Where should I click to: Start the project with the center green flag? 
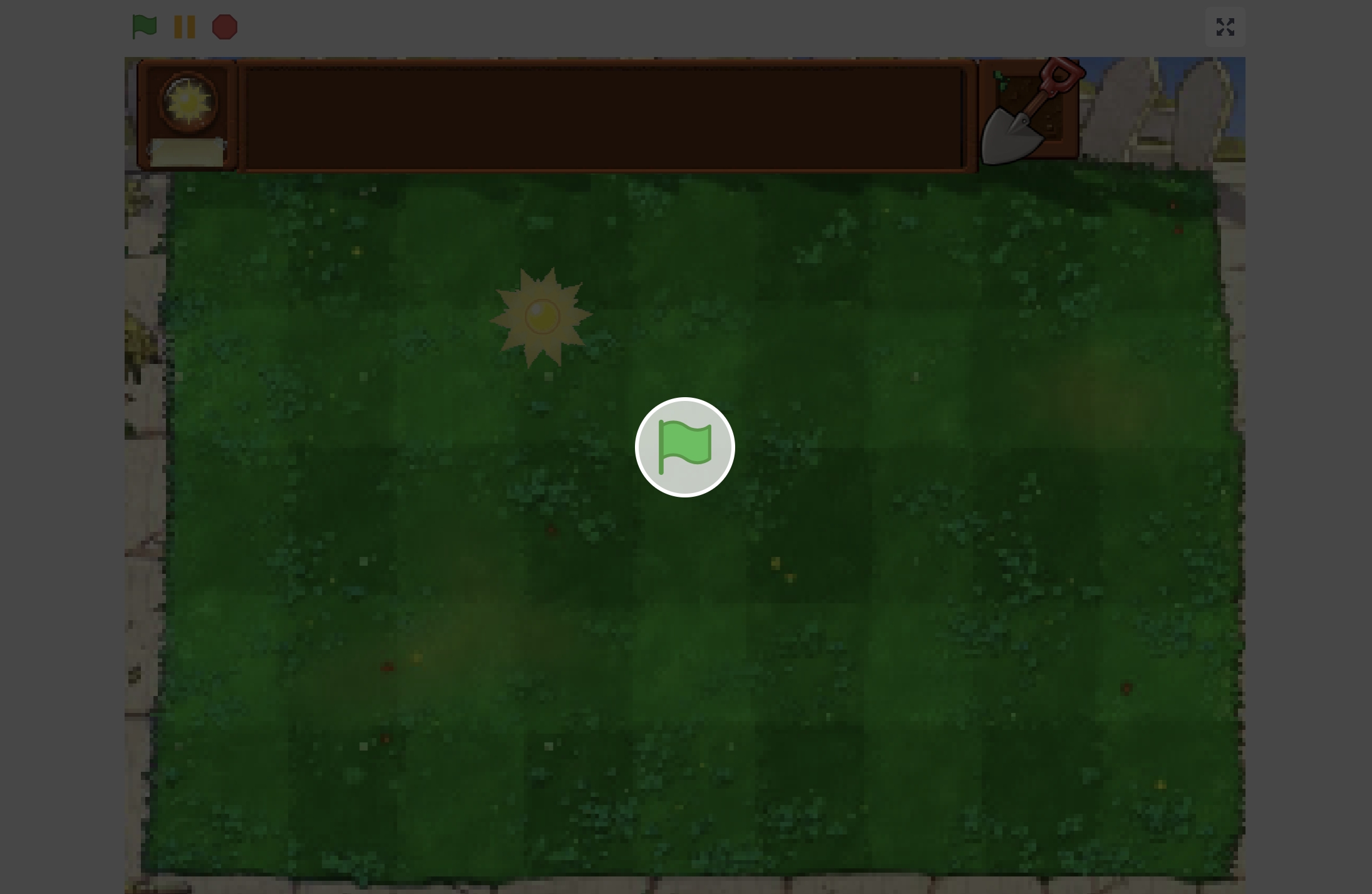click(684, 447)
